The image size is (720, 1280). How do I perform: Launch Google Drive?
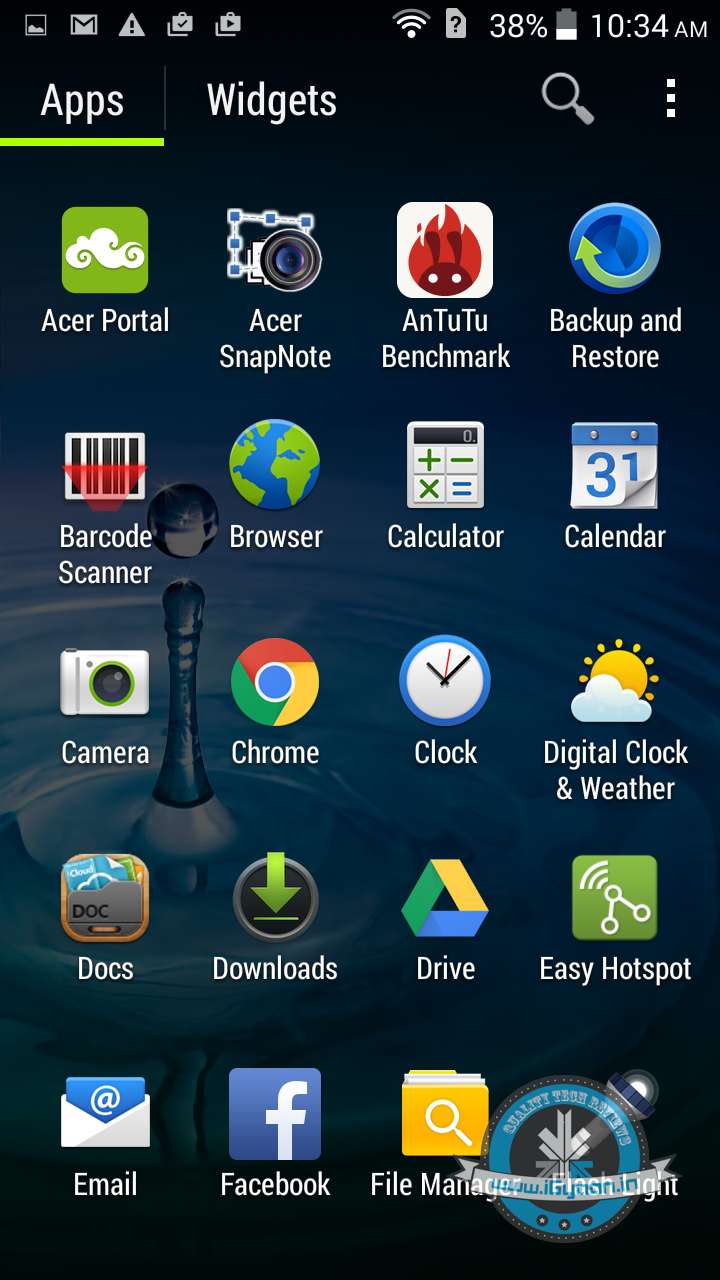[445, 899]
